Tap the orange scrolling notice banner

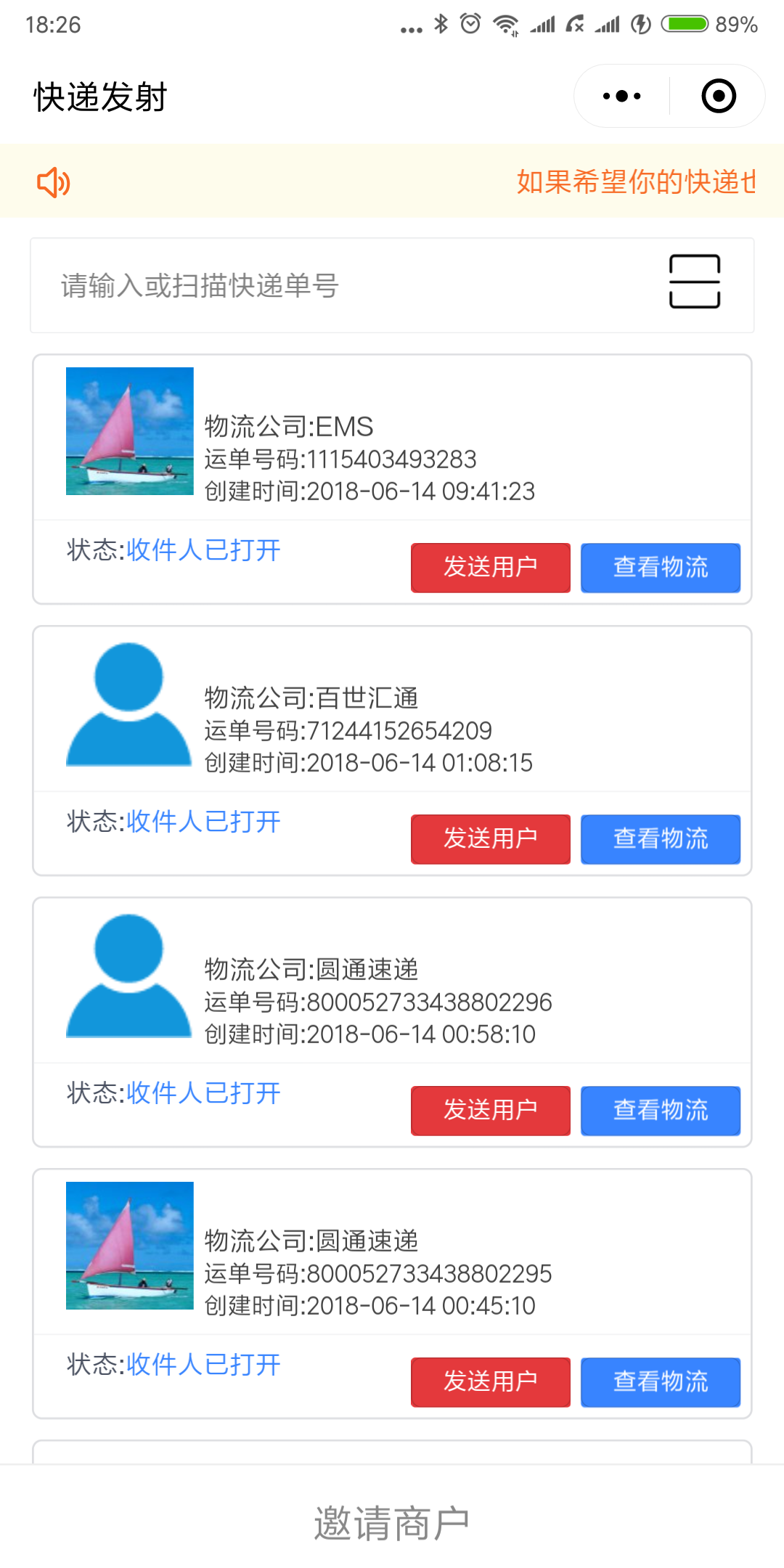[392, 181]
